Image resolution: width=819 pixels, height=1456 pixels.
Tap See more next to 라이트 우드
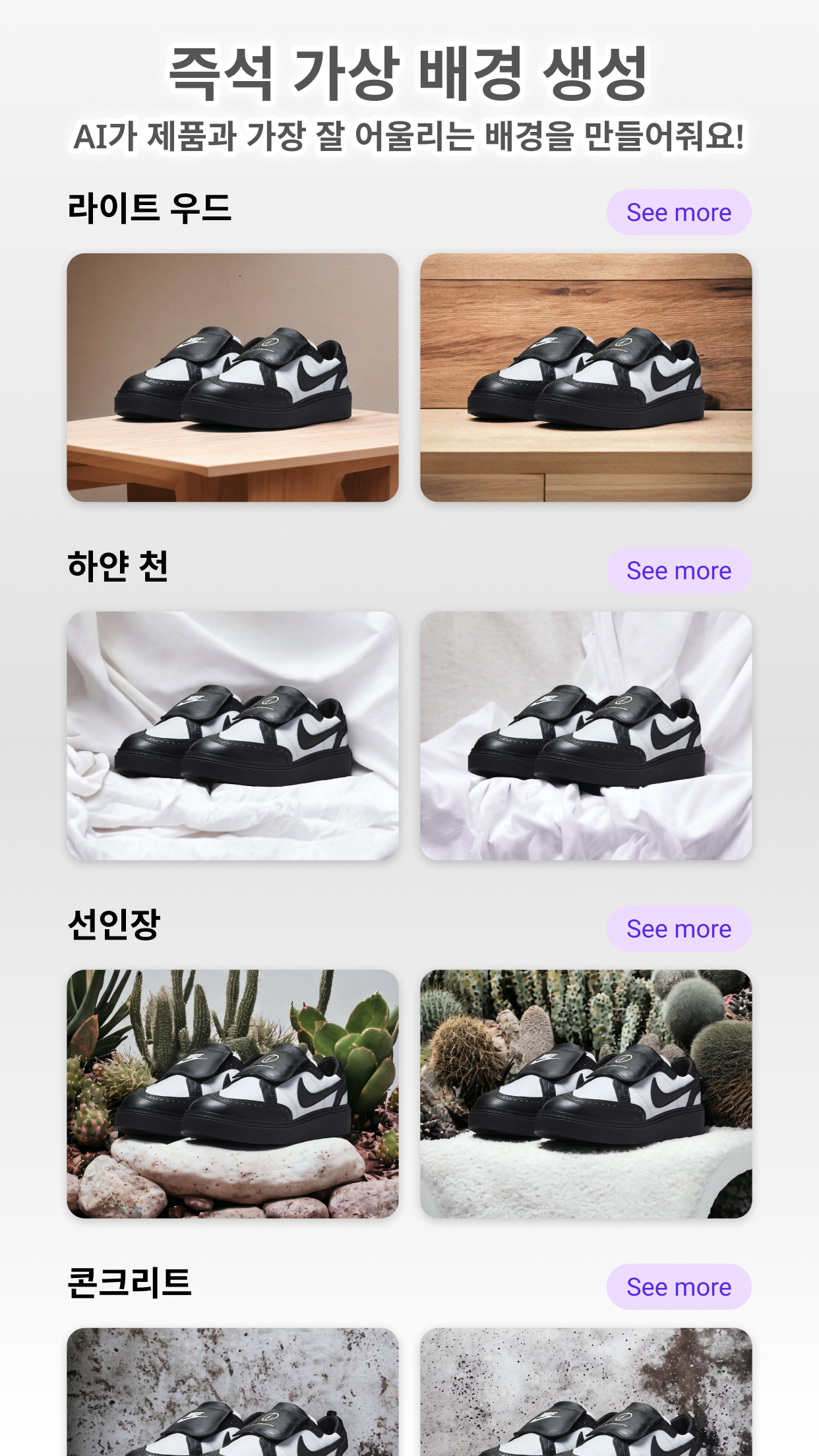pyautogui.click(x=679, y=212)
